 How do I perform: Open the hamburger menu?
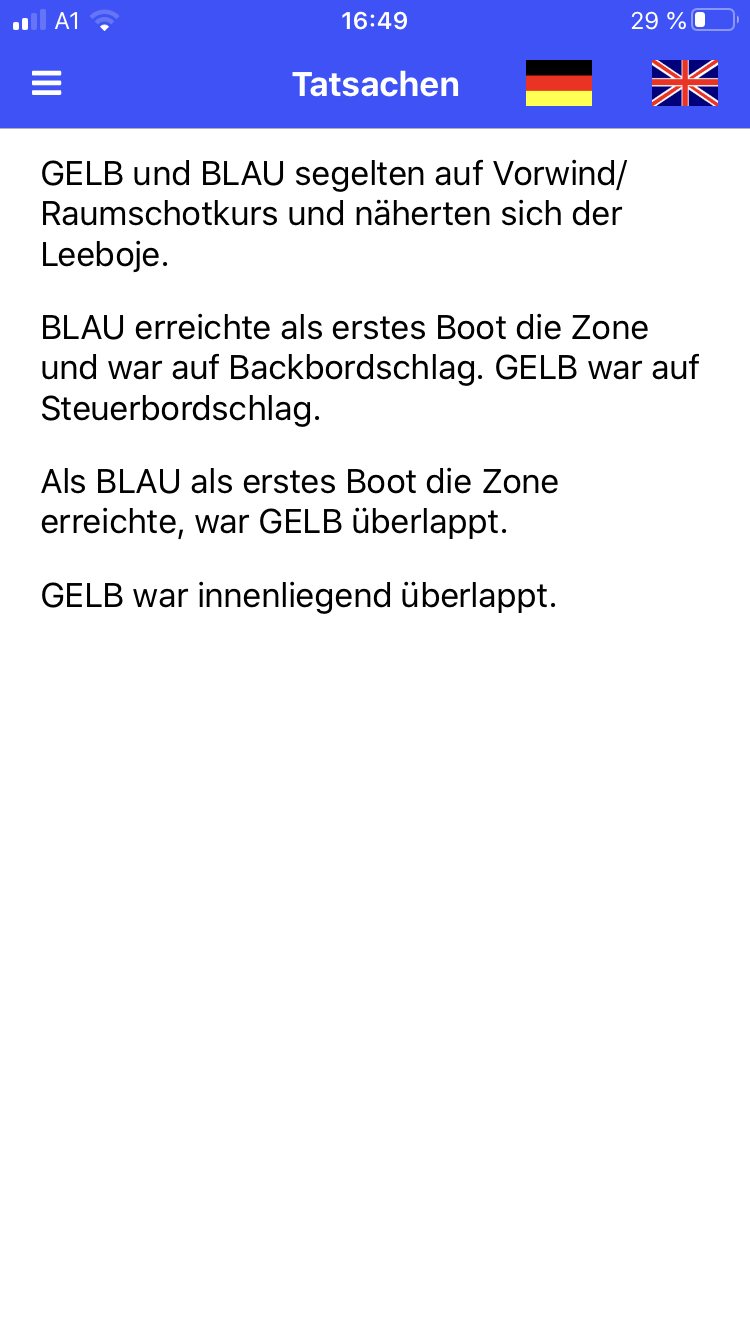click(47, 84)
